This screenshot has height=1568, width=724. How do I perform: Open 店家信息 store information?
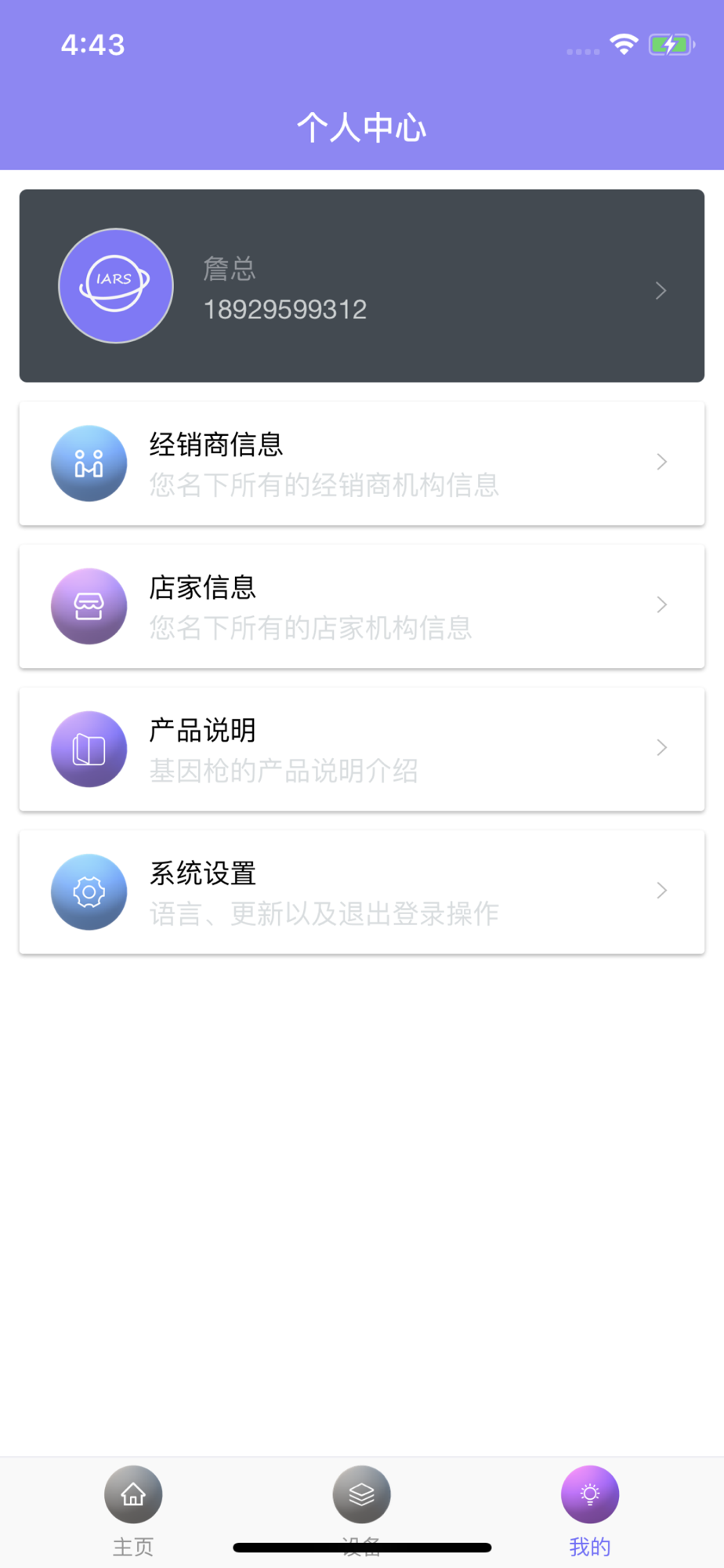[x=361, y=606]
